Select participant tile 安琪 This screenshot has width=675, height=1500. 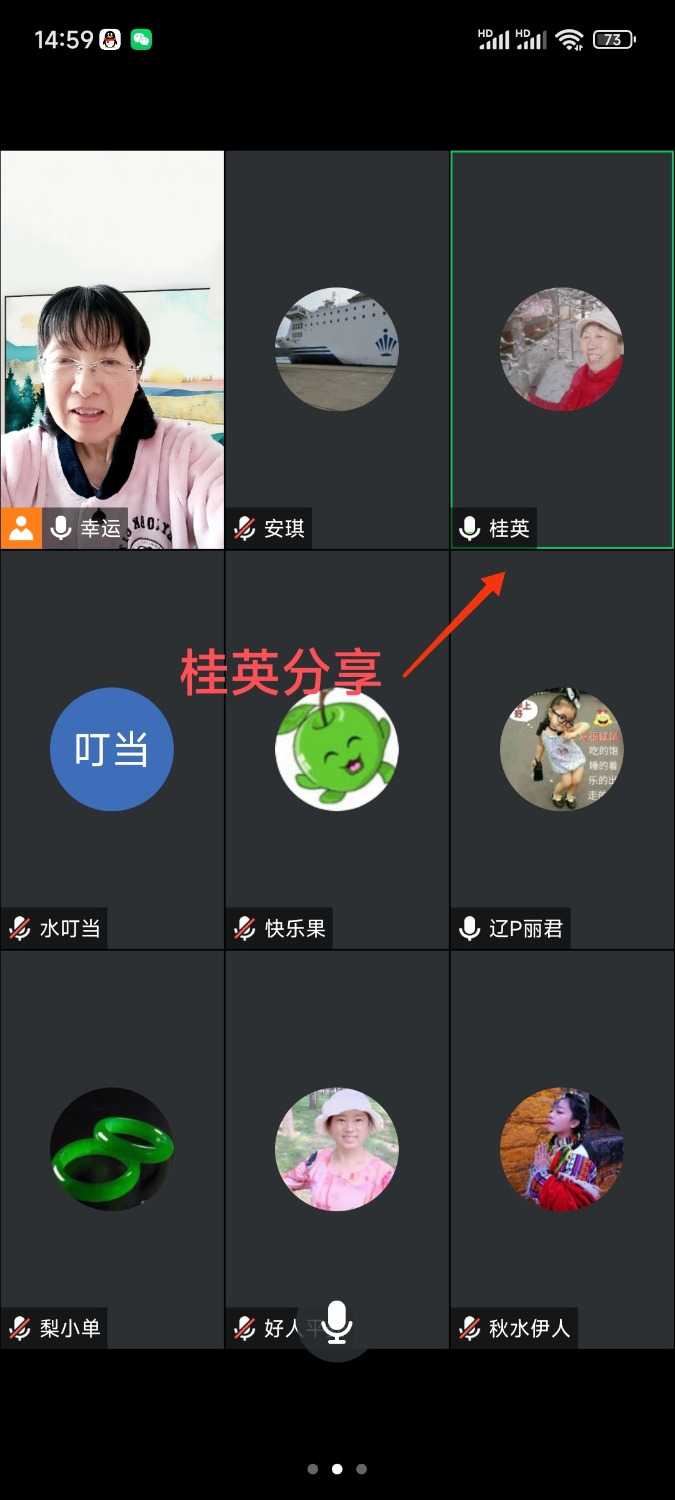click(x=337, y=350)
